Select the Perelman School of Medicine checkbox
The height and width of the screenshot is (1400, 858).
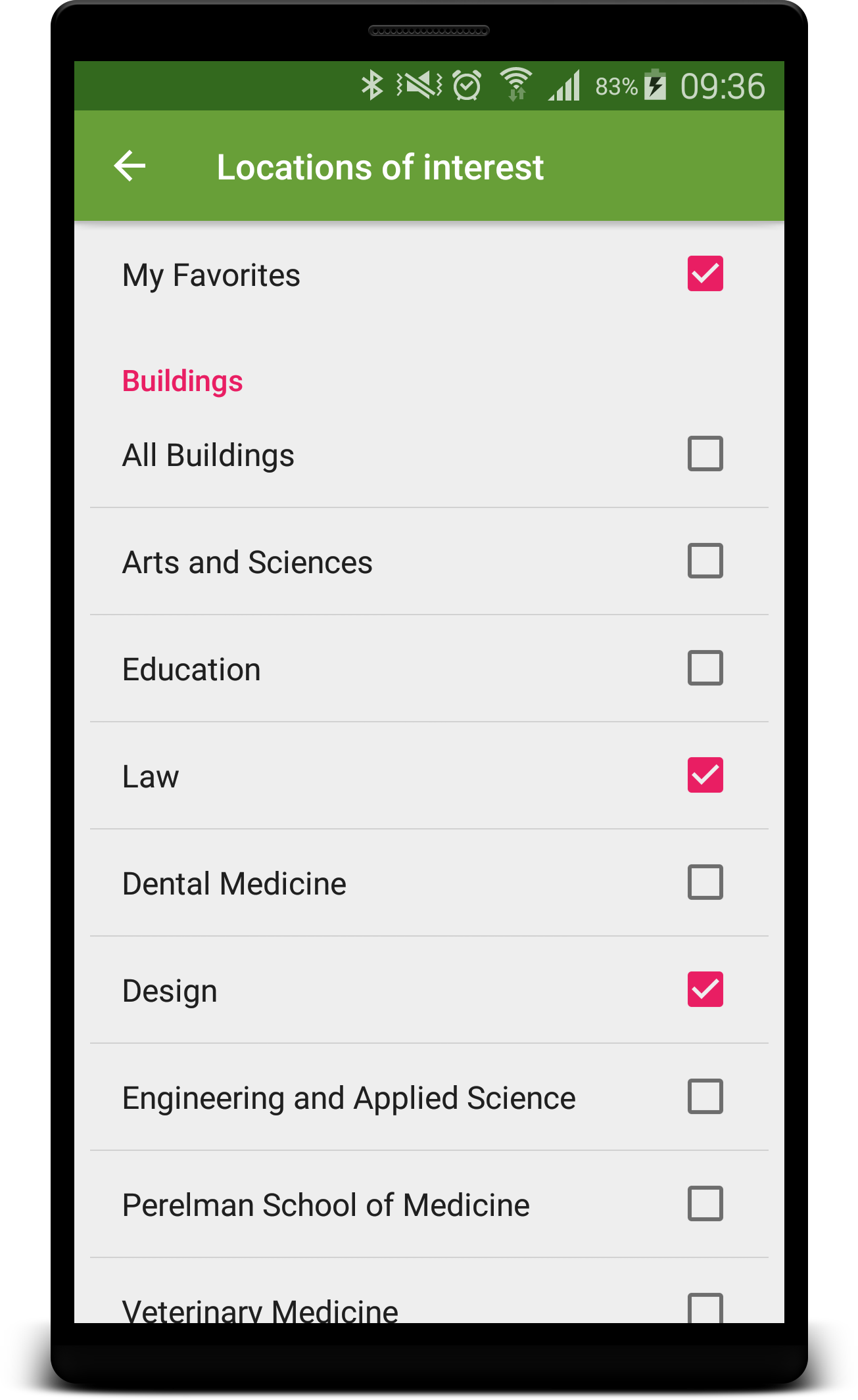(705, 1203)
